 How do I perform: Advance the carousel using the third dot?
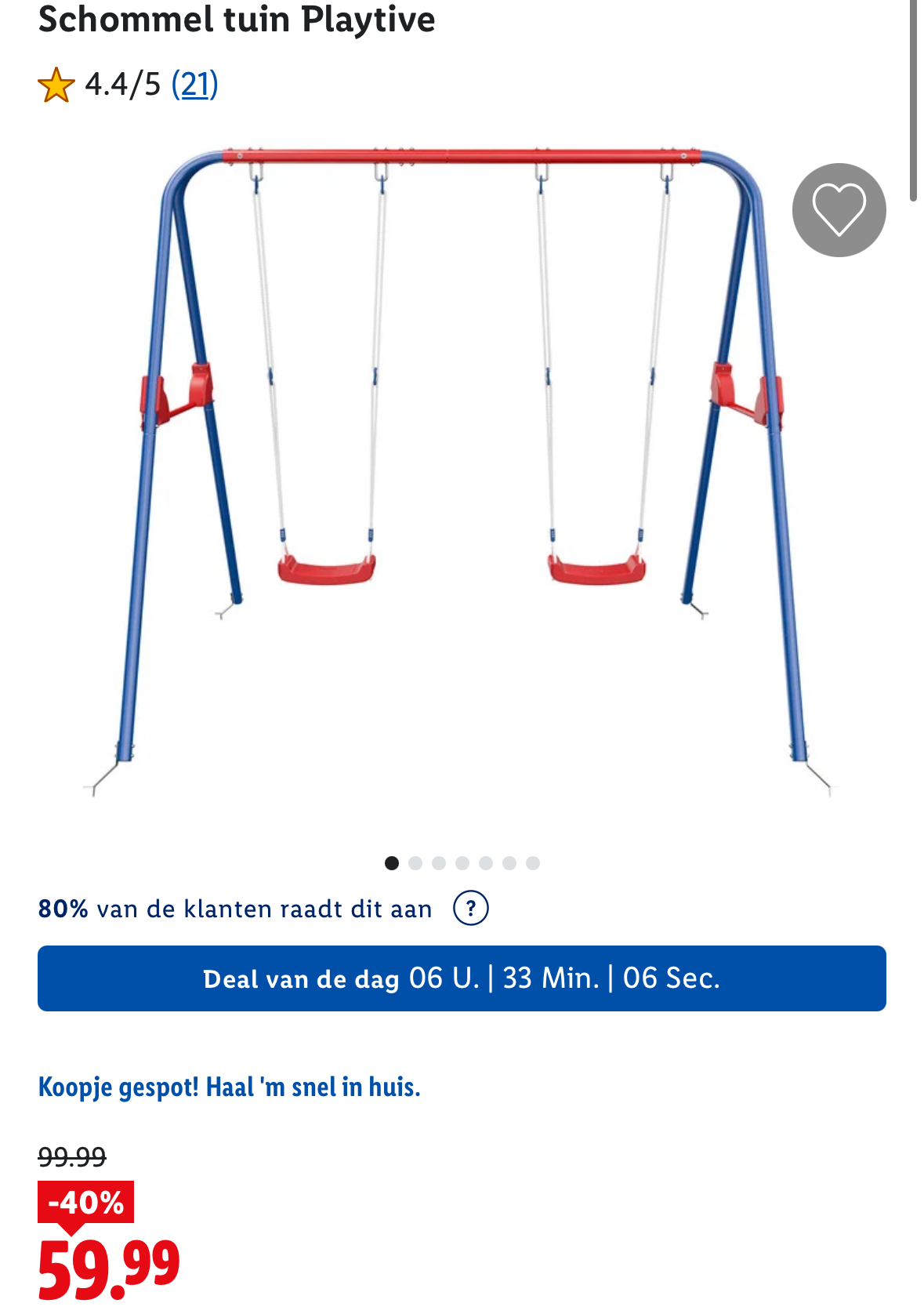pyautogui.click(x=439, y=862)
